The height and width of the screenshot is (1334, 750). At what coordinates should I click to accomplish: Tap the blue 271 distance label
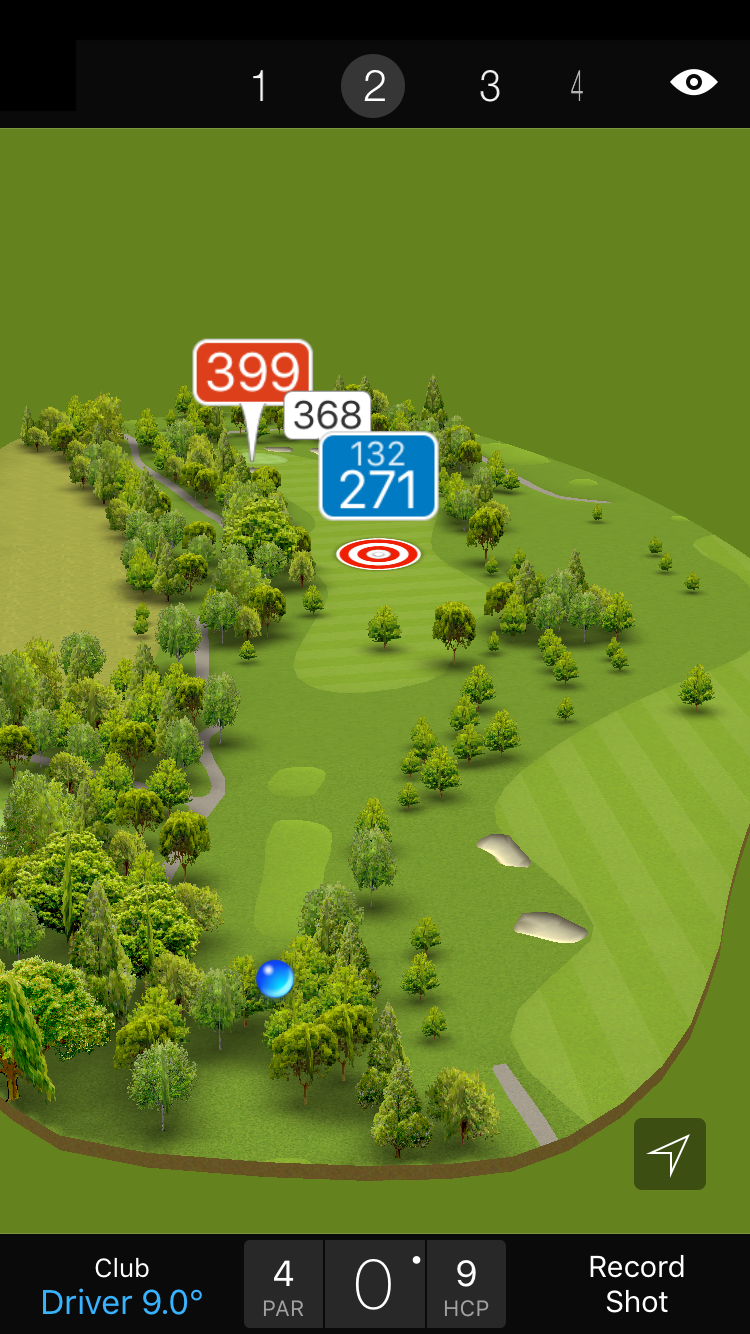pyautogui.click(x=378, y=477)
